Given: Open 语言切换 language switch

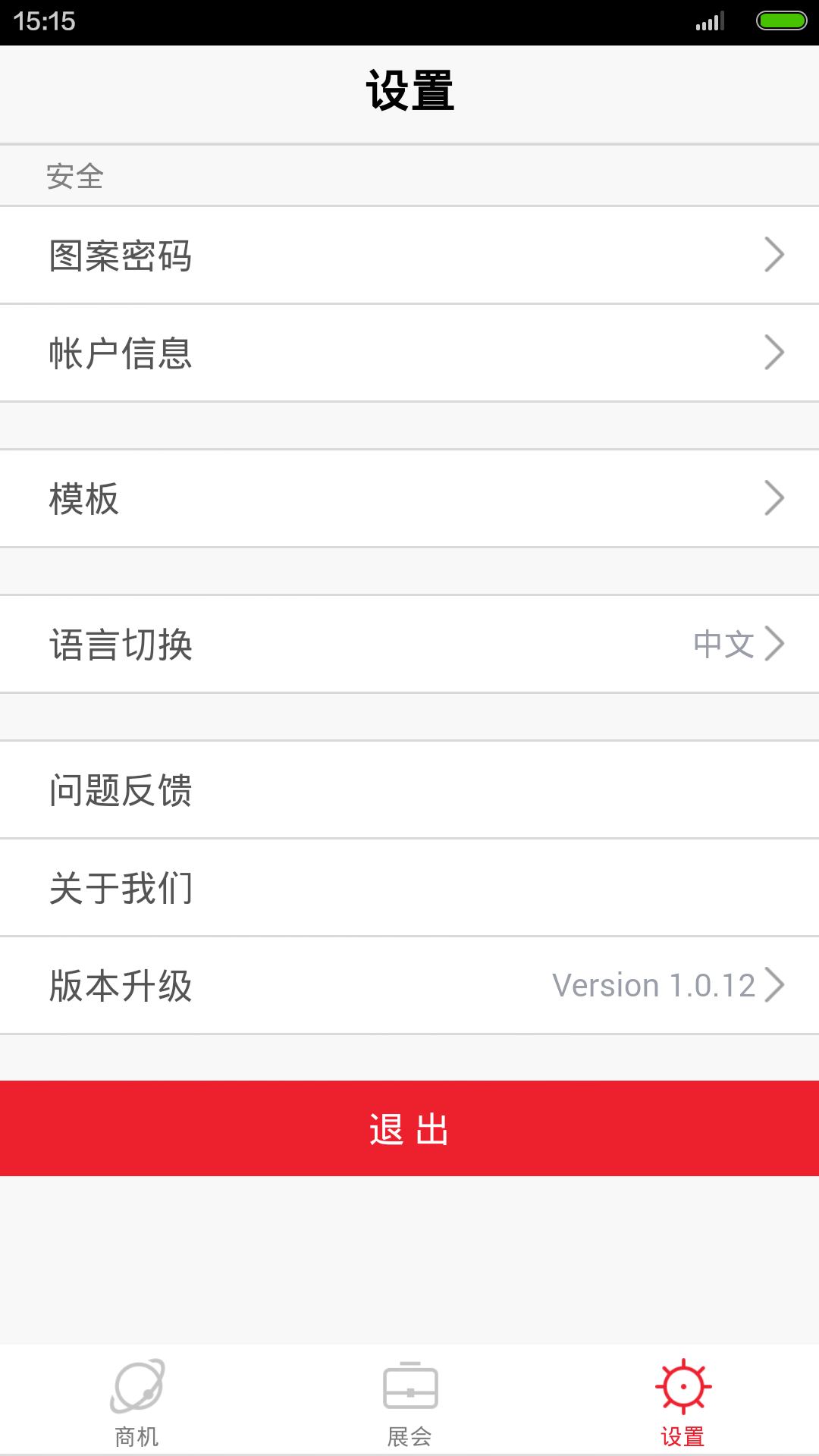Looking at the screenshot, I should [409, 644].
